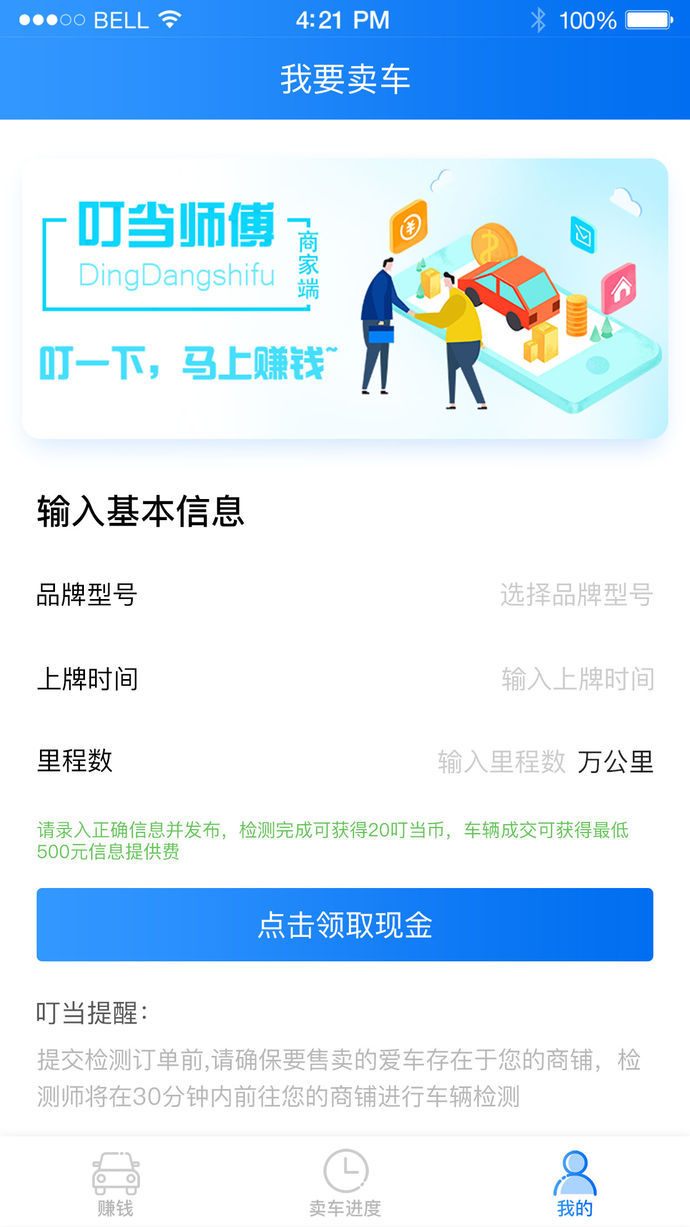Open the 叮当师傅 promotional banner
This screenshot has width=690, height=1227.
click(x=345, y=298)
